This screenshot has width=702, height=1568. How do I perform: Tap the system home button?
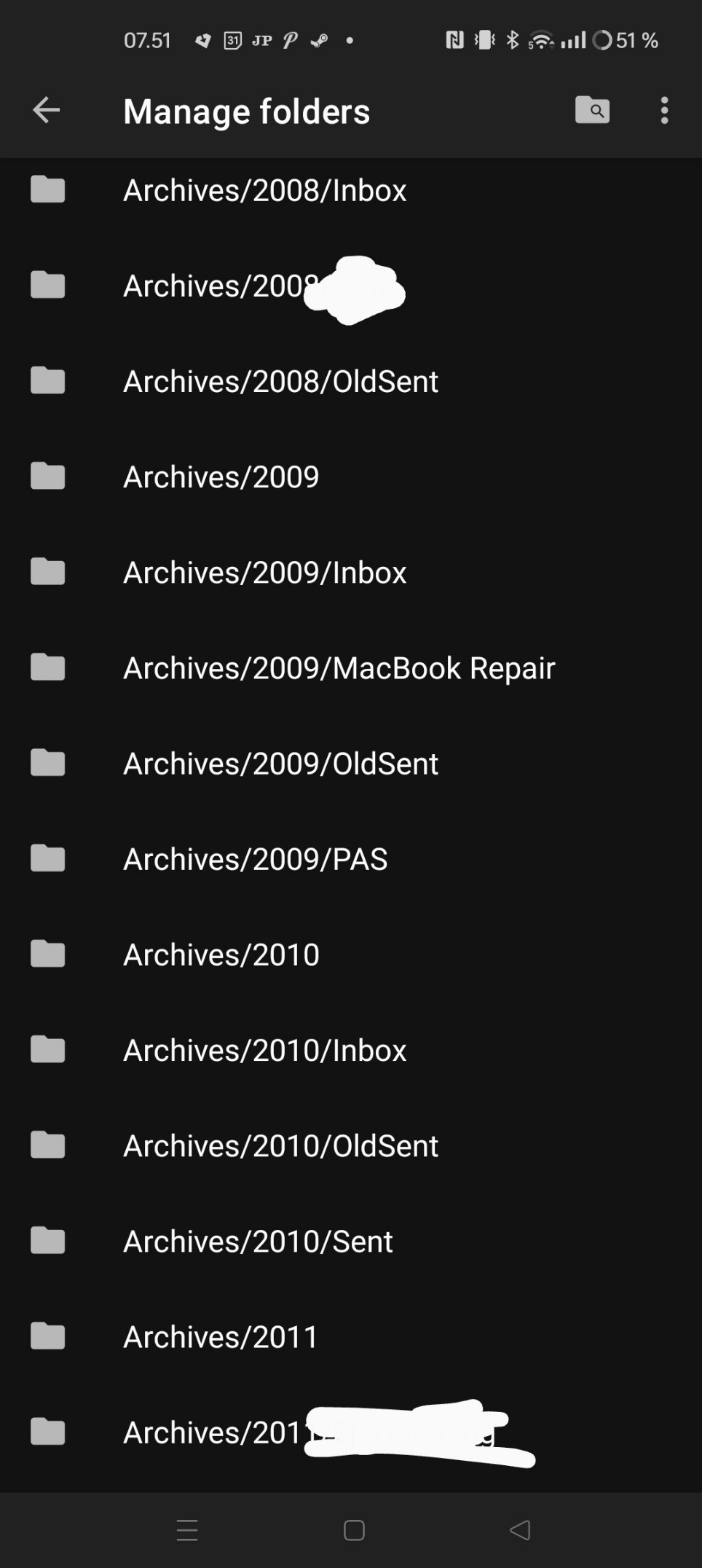click(x=354, y=1530)
